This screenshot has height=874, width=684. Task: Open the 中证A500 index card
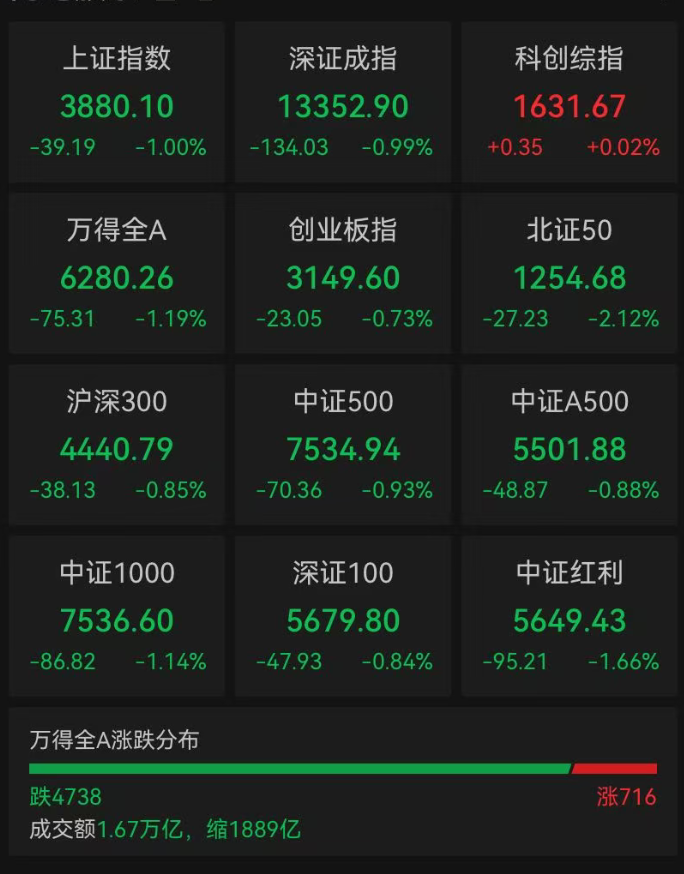click(x=569, y=446)
